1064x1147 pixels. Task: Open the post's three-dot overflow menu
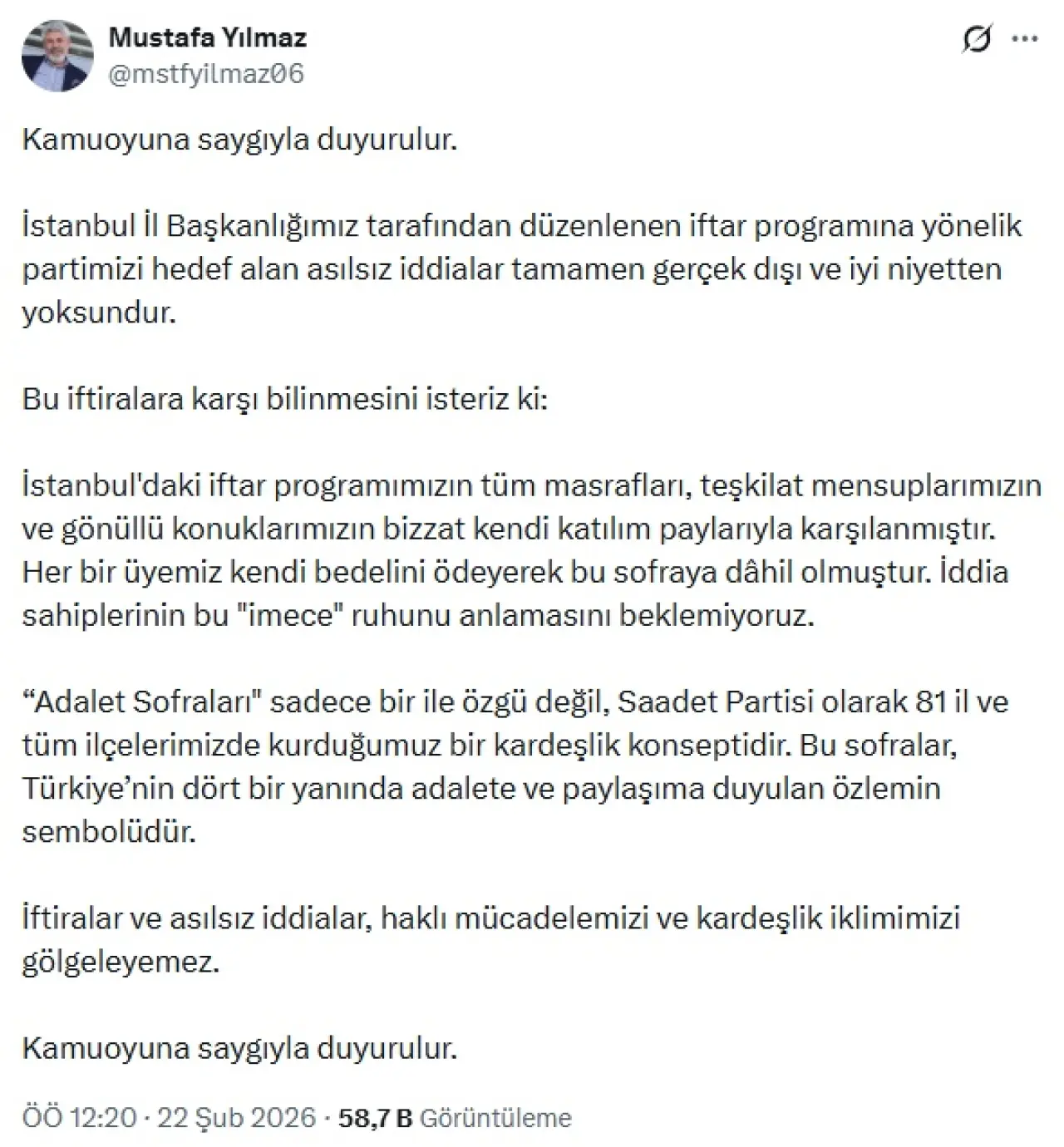click(x=1024, y=39)
